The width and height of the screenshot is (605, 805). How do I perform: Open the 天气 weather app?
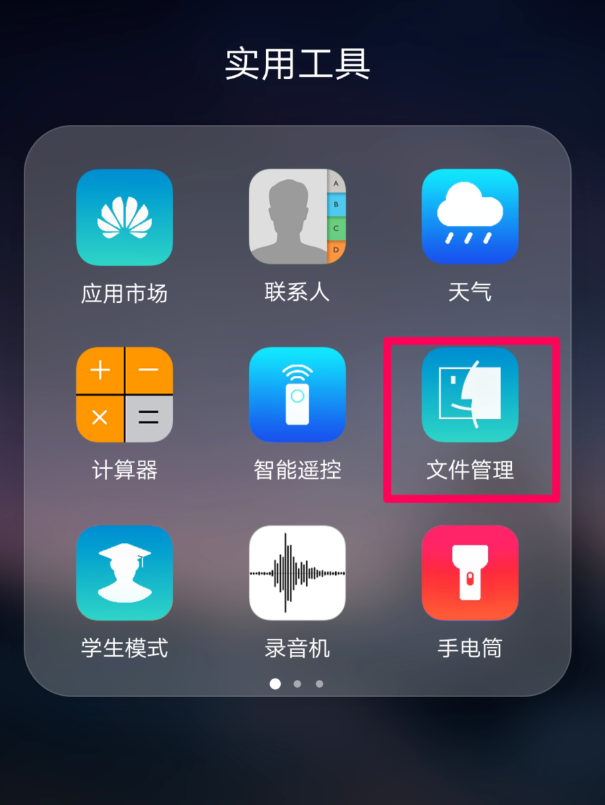470,218
